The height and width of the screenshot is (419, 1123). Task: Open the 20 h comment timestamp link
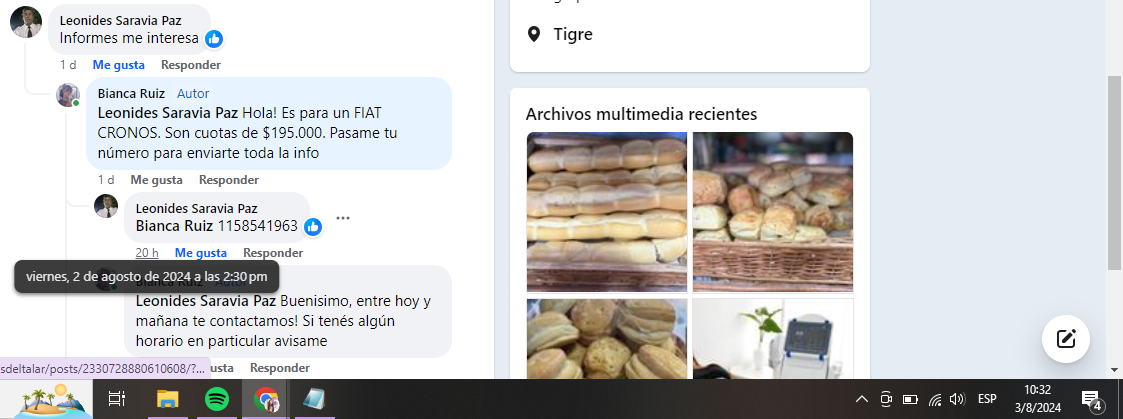(147, 253)
